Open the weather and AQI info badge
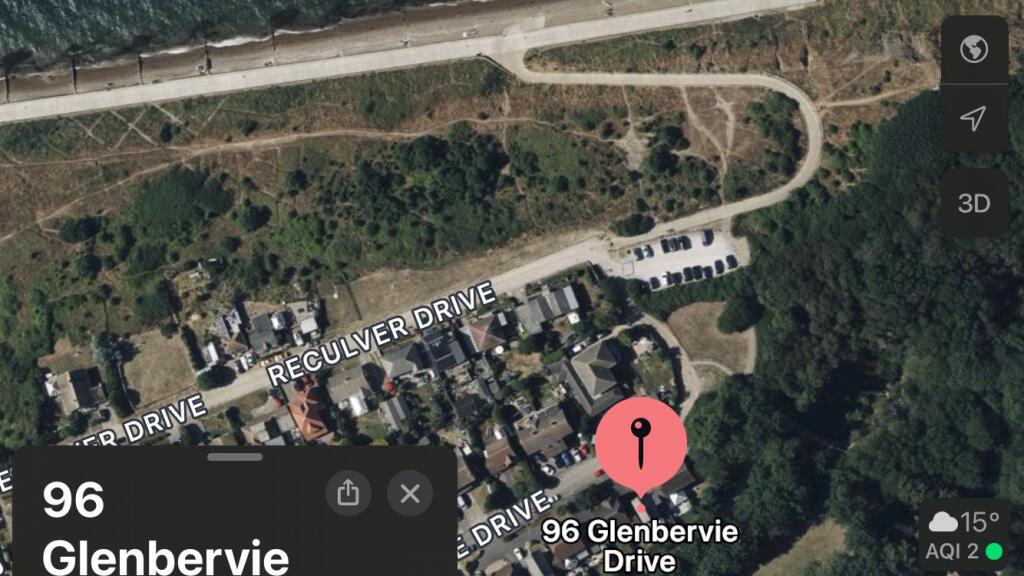1024x576 pixels. coord(965,535)
